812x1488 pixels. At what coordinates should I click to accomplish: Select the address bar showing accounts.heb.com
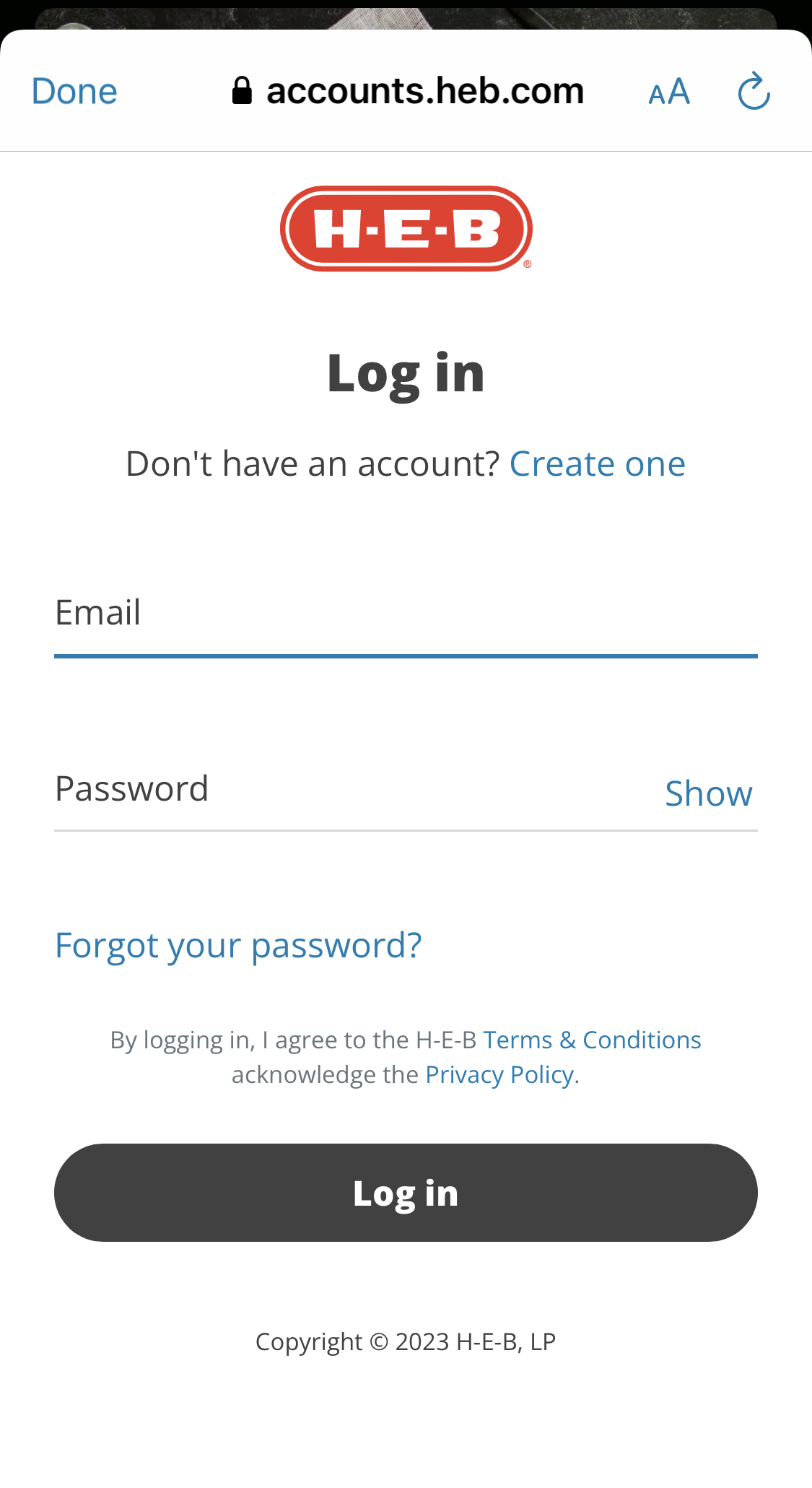[x=426, y=89]
